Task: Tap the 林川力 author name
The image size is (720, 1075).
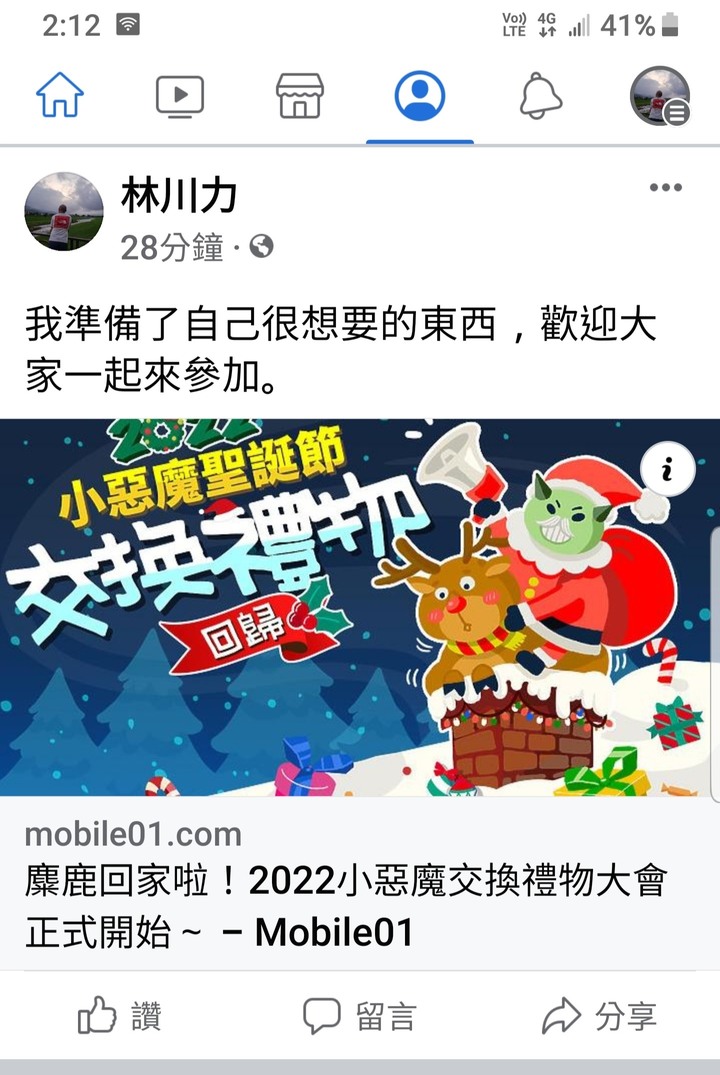Action: coord(178,196)
